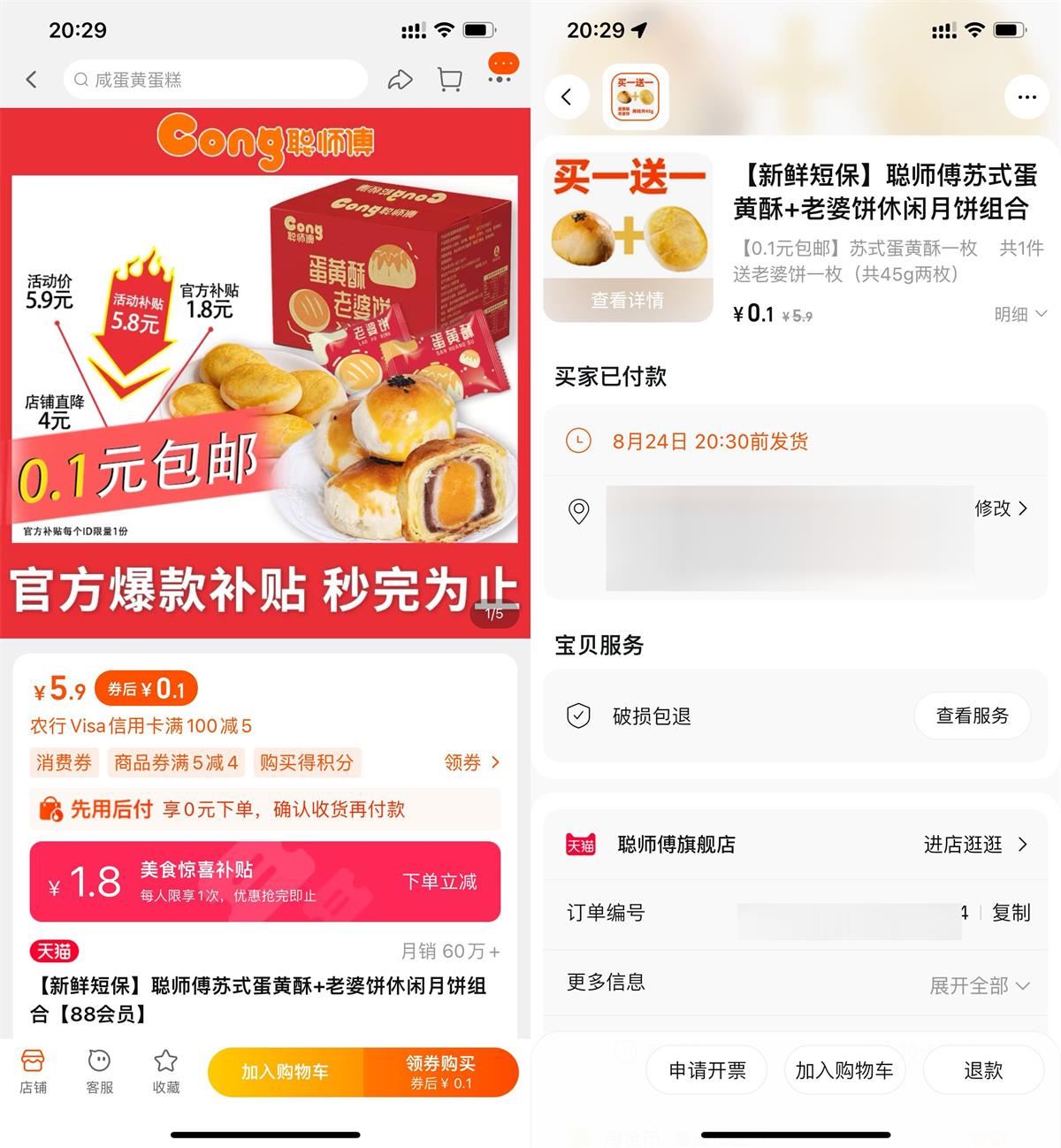Contact 客服 customer service via bottom icon
Screen dimensions: 1061x1148
(x=99, y=1069)
